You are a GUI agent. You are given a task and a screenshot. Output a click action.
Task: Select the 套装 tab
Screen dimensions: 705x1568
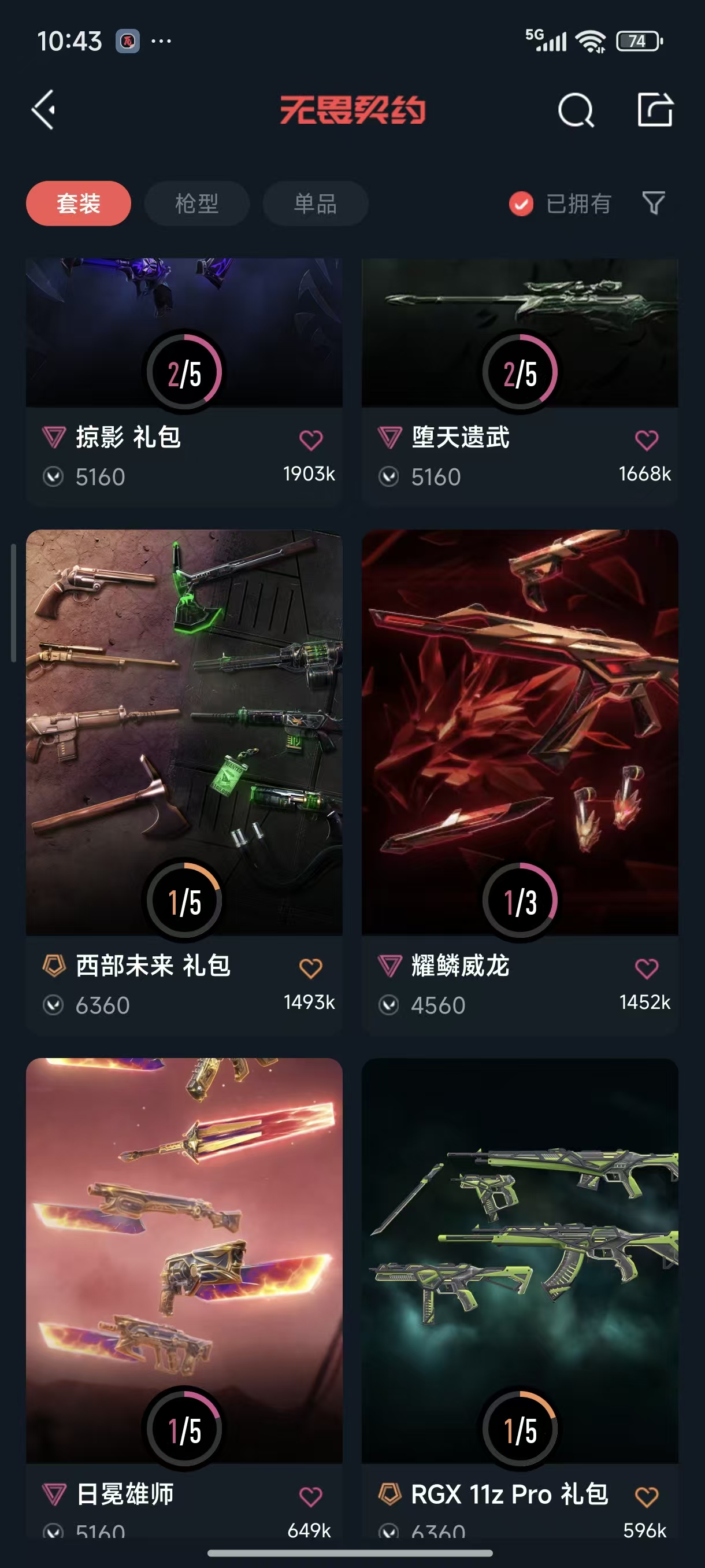point(79,204)
